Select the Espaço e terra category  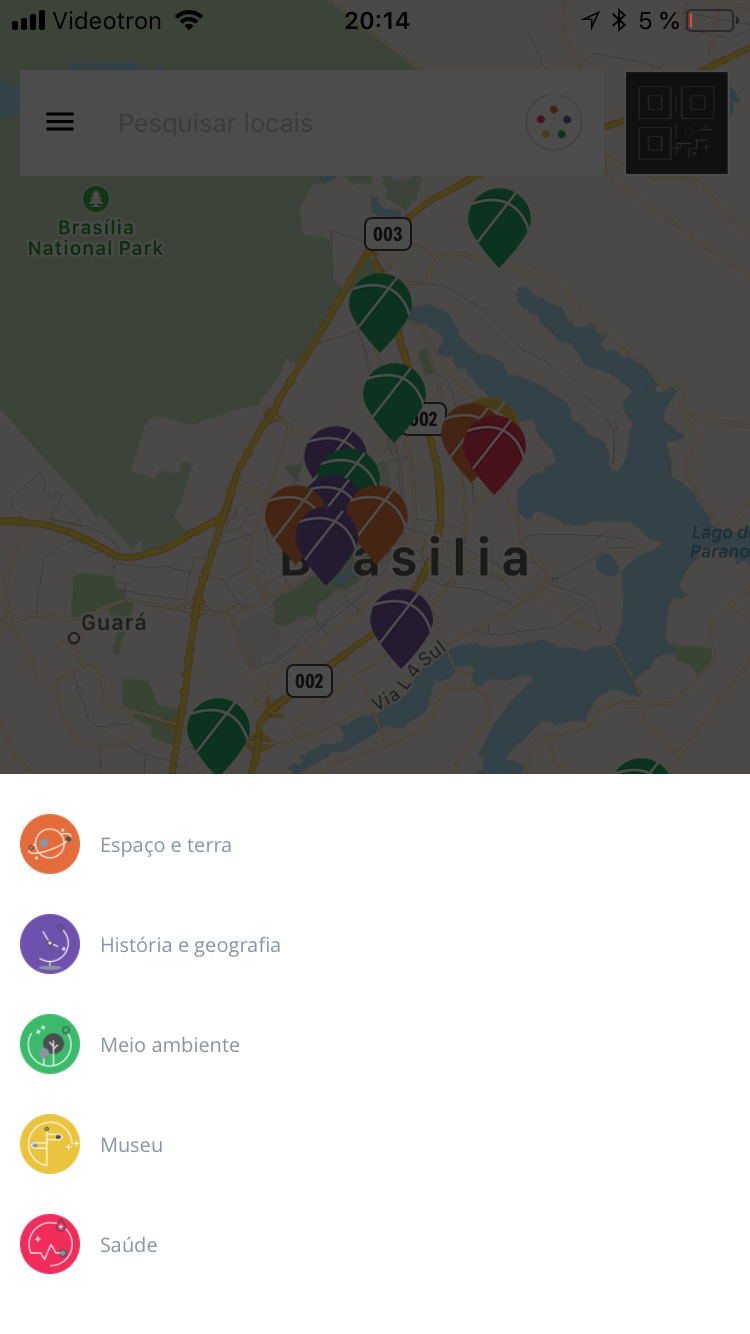click(x=166, y=845)
